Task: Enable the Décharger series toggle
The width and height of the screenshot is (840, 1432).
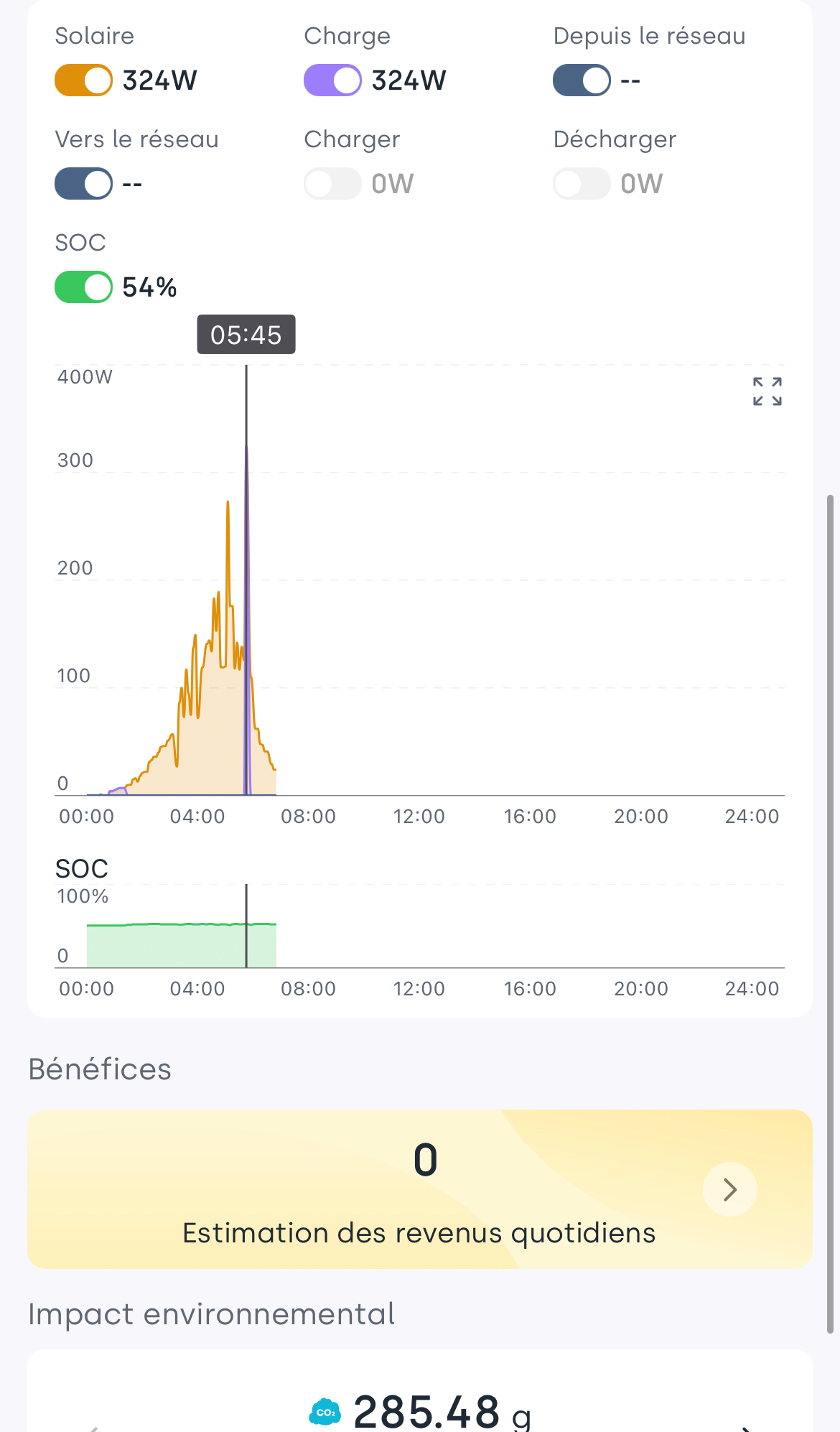Action: (582, 183)
